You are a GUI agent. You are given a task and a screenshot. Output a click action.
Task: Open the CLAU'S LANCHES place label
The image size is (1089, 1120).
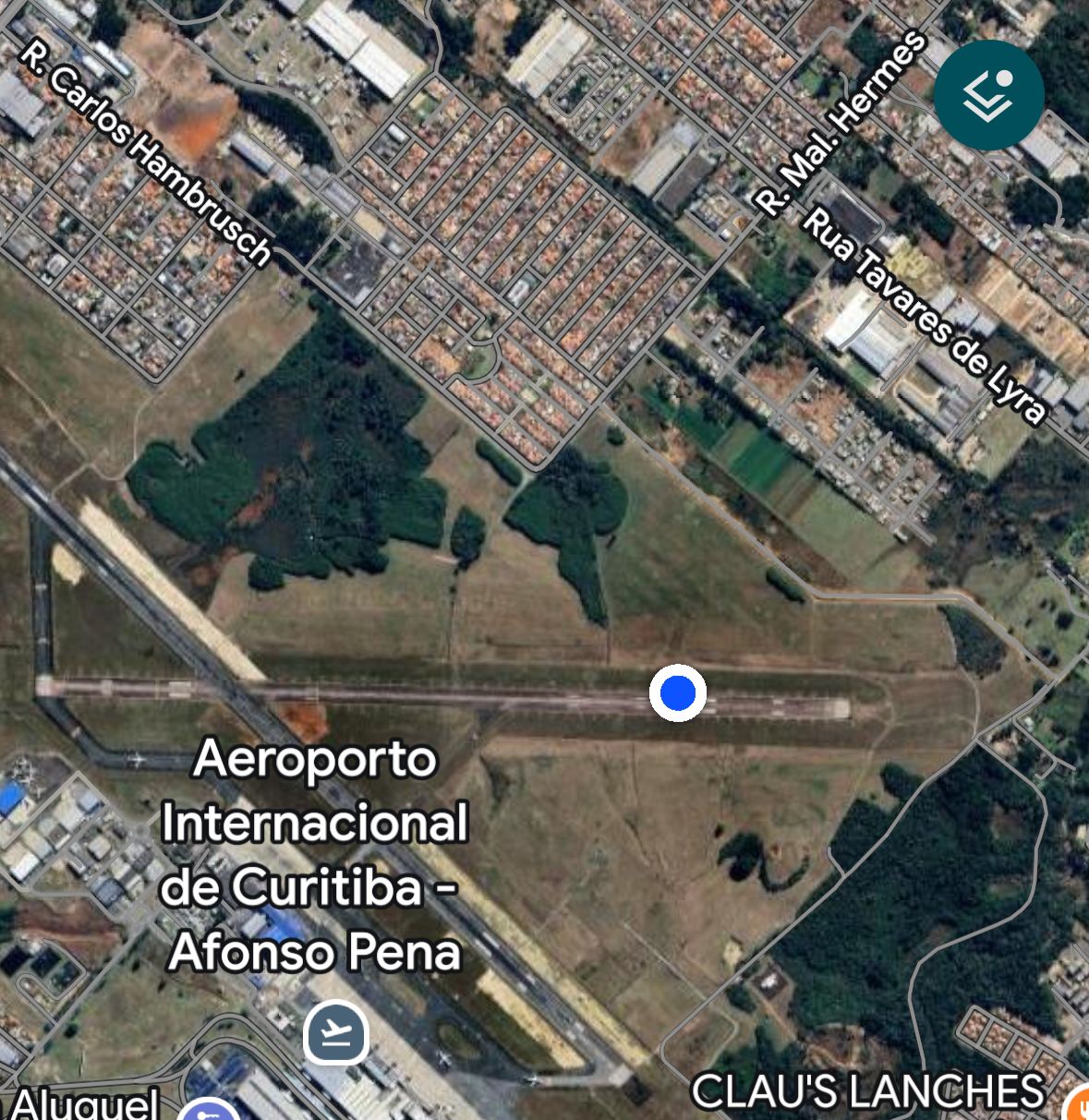pos(868,1091)
